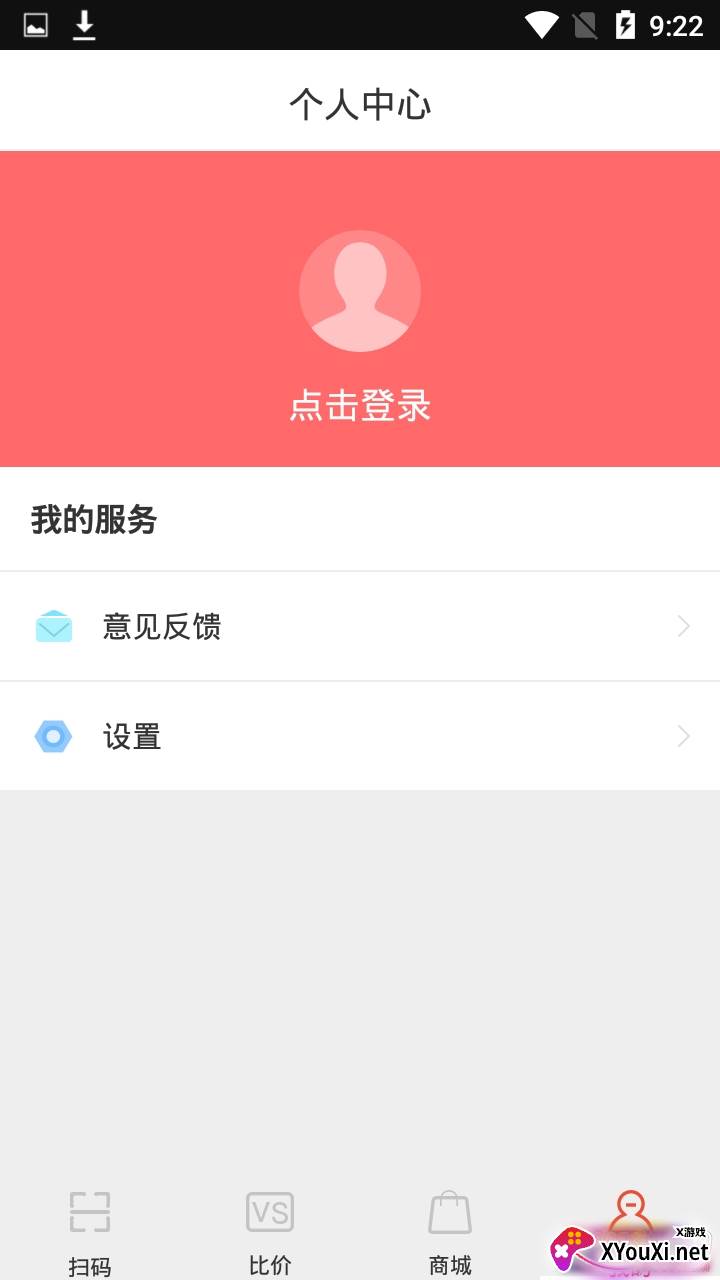Switch to the 扫码 scan tab

tap(90, 1232)
